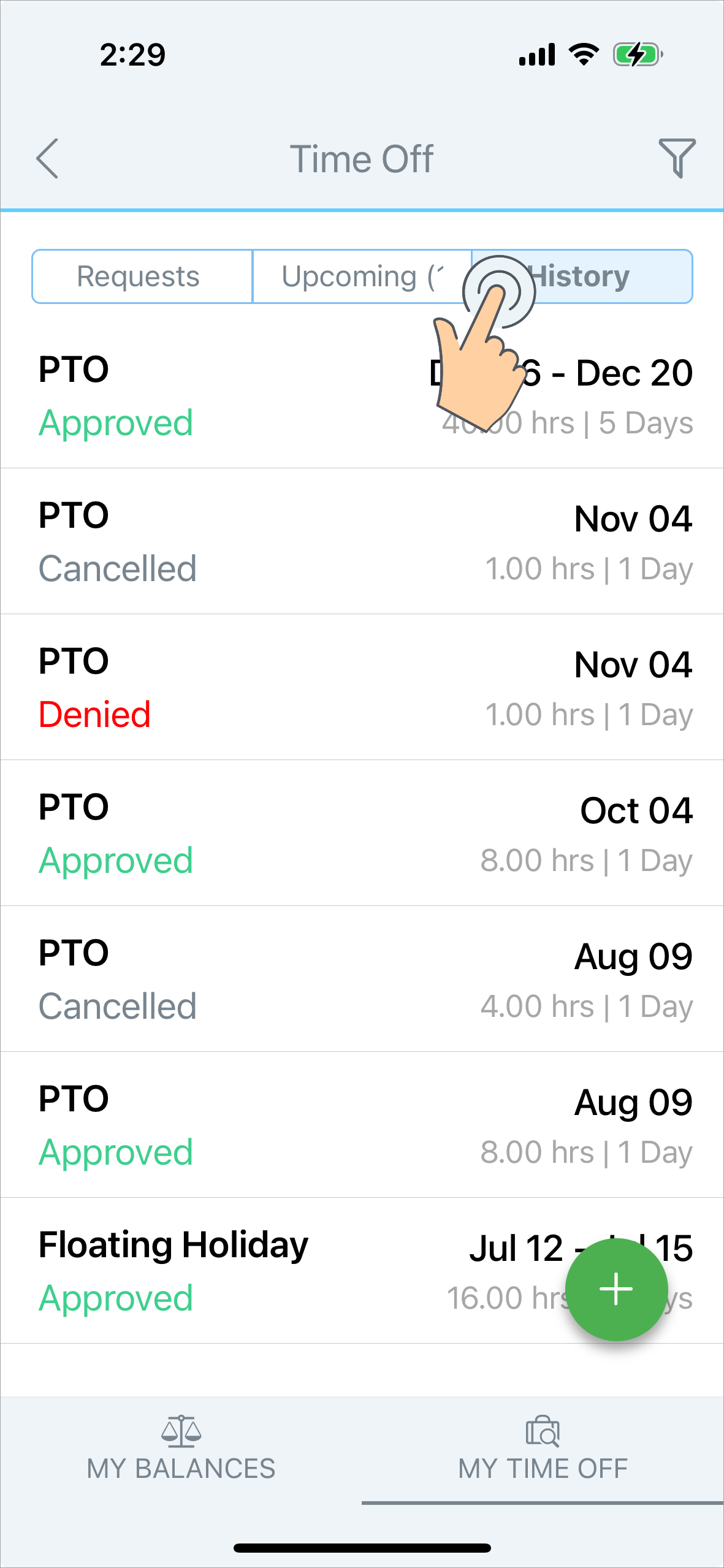
Task: Open the cancelled PTO on Aug 09
Action: click(x=362, y=979)
